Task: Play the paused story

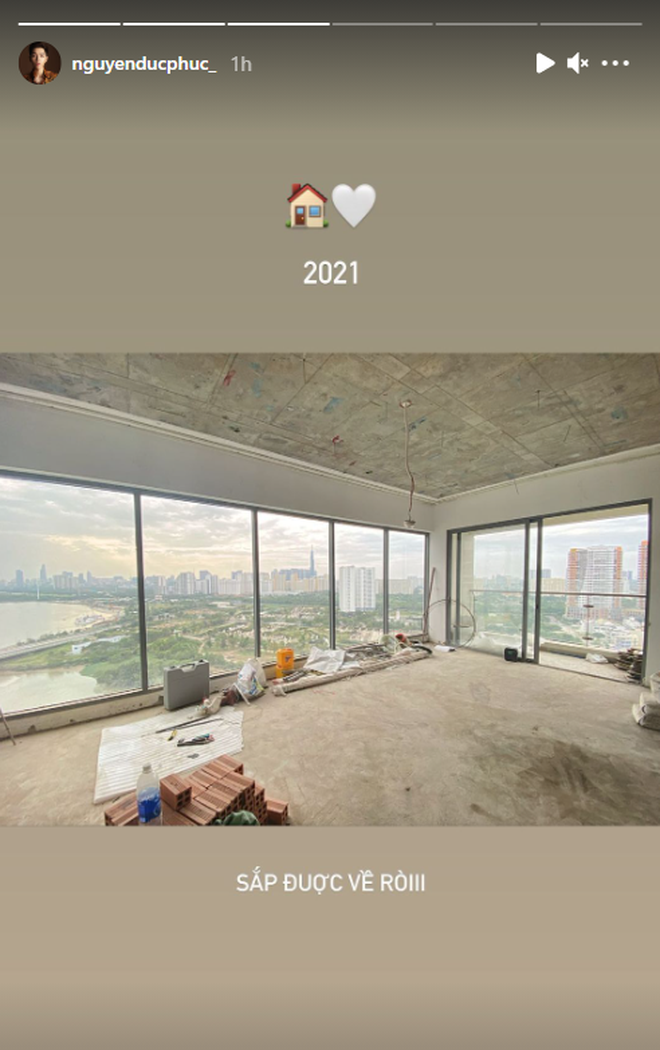Action: [x=544, y=63]
